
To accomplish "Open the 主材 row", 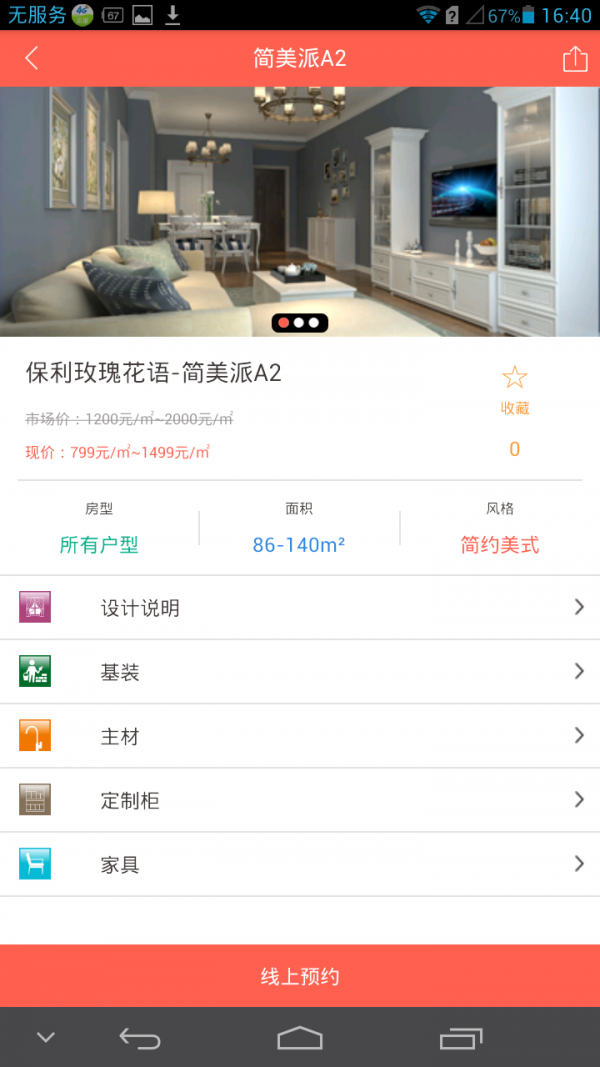I will click(x=300, y=736).
